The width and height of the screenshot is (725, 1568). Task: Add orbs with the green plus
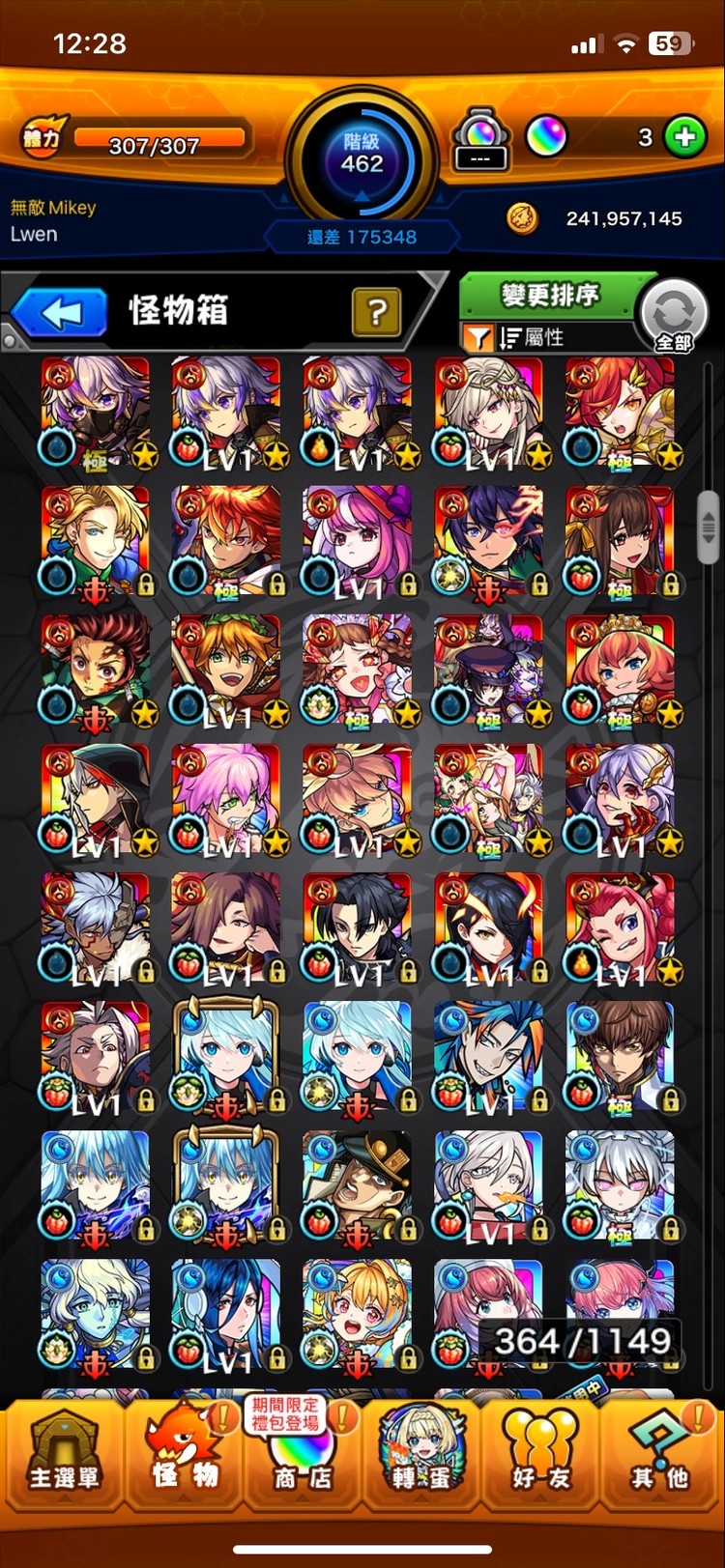[x=684, y=137]
